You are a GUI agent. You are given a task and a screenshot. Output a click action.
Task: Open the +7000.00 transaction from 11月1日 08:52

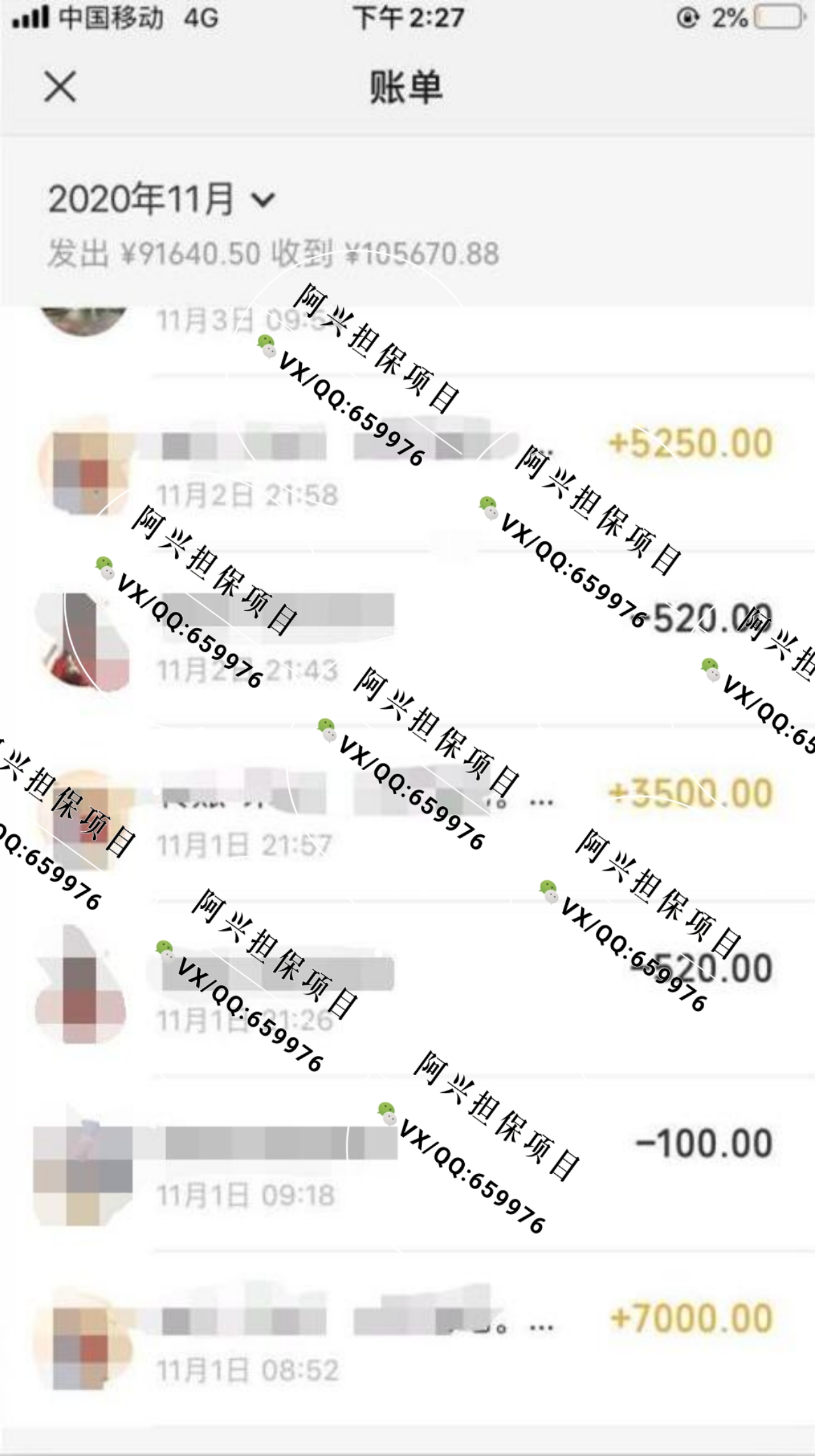[x=407, y=1341]
